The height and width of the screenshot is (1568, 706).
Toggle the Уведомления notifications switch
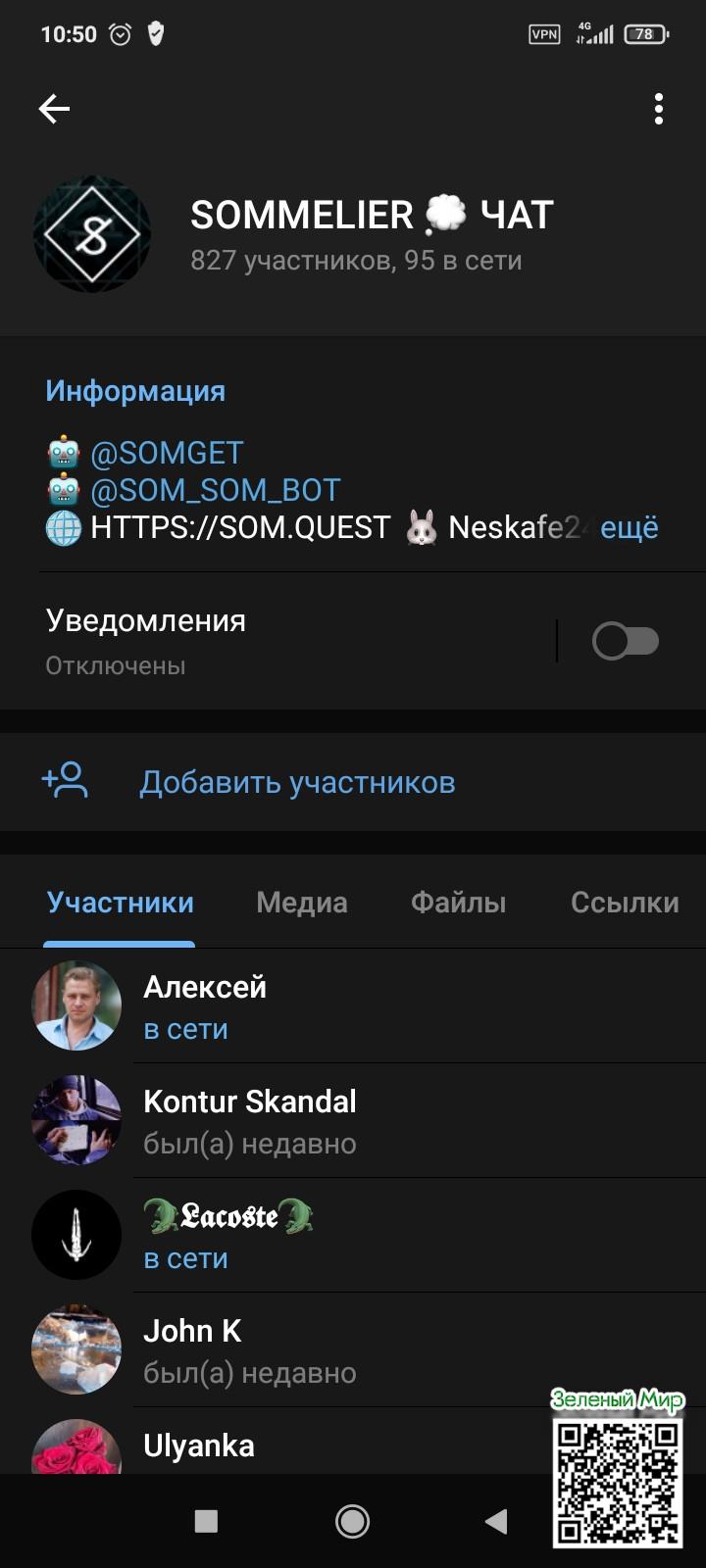(625, 642)
